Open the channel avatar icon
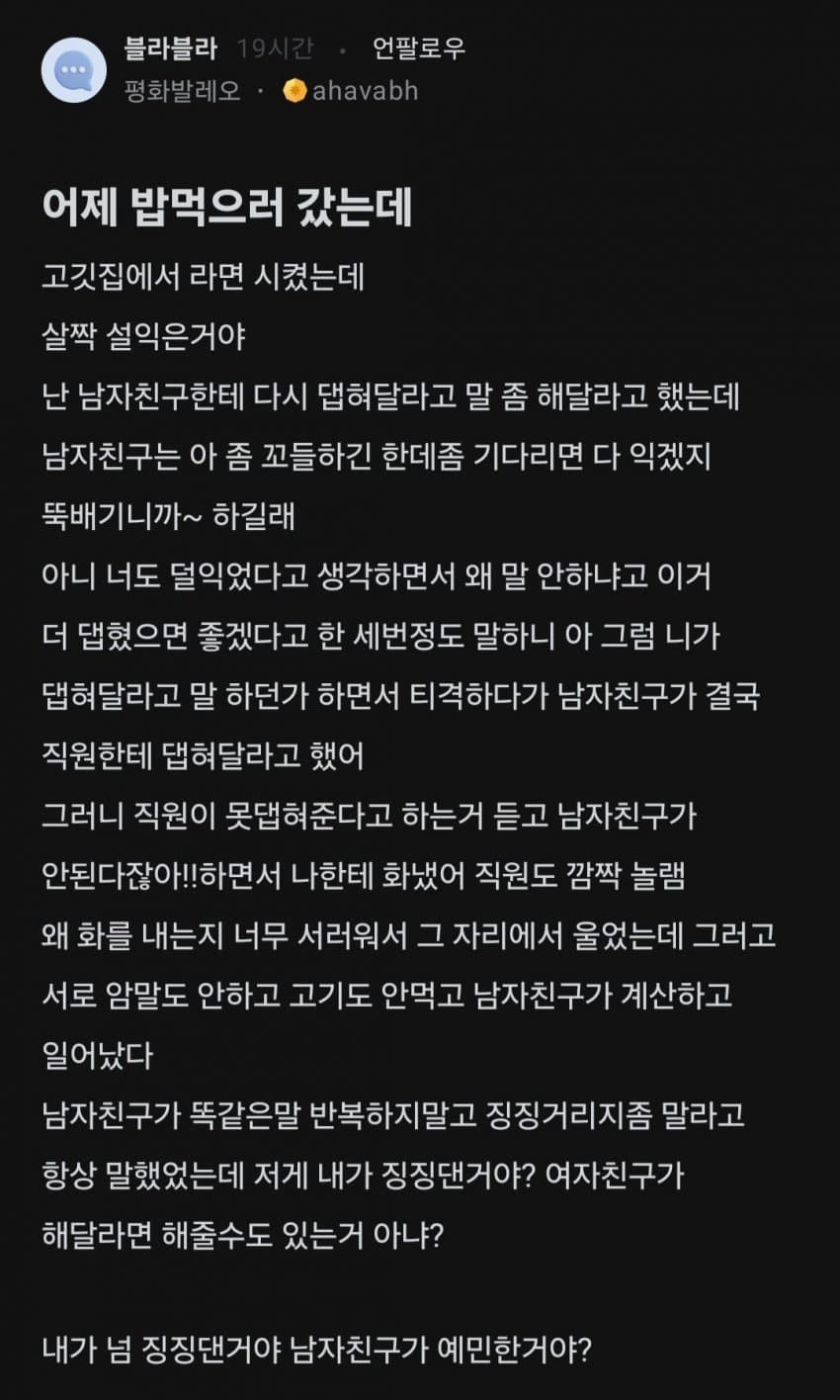The height and width of the screenshot is (1400, 840). tap(74, 70)
